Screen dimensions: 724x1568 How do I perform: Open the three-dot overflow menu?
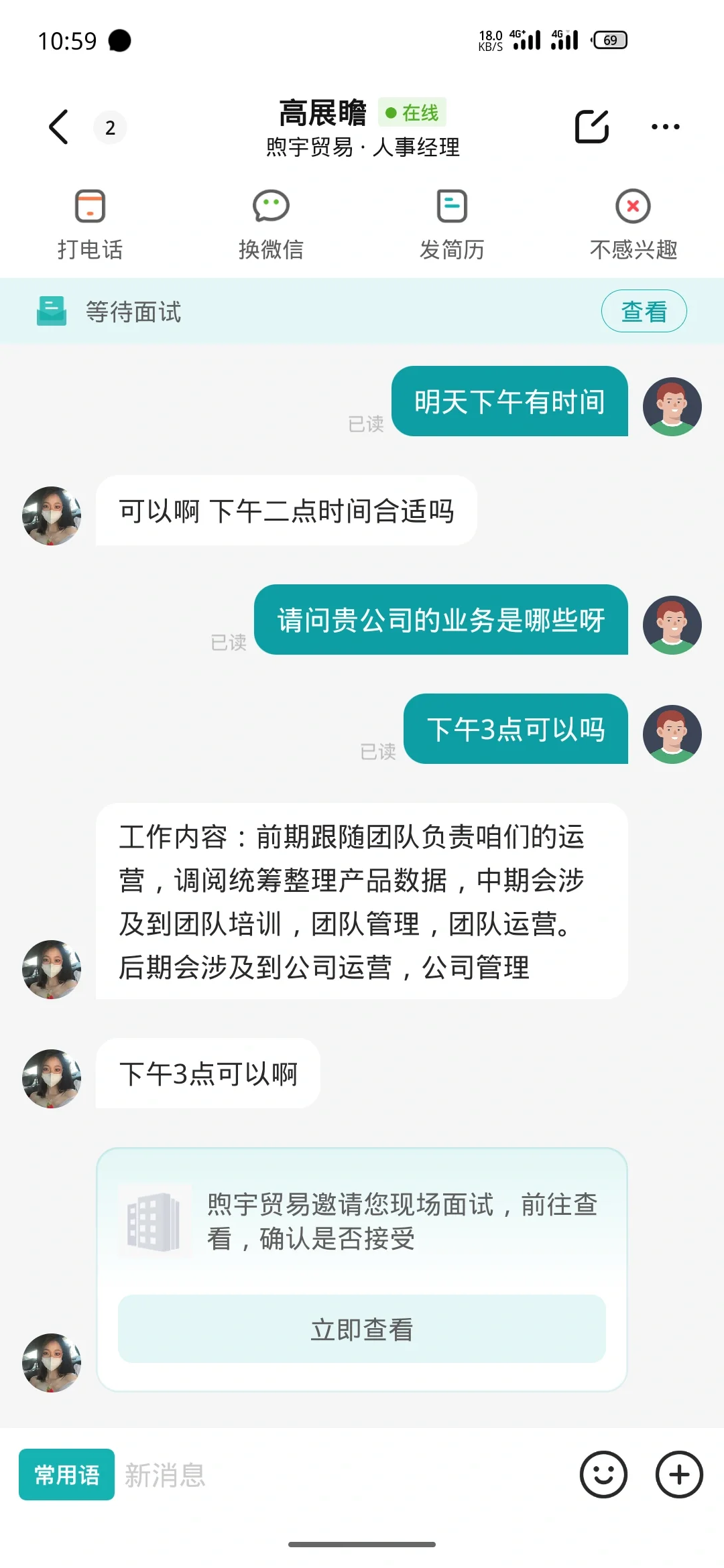[665, 127]
